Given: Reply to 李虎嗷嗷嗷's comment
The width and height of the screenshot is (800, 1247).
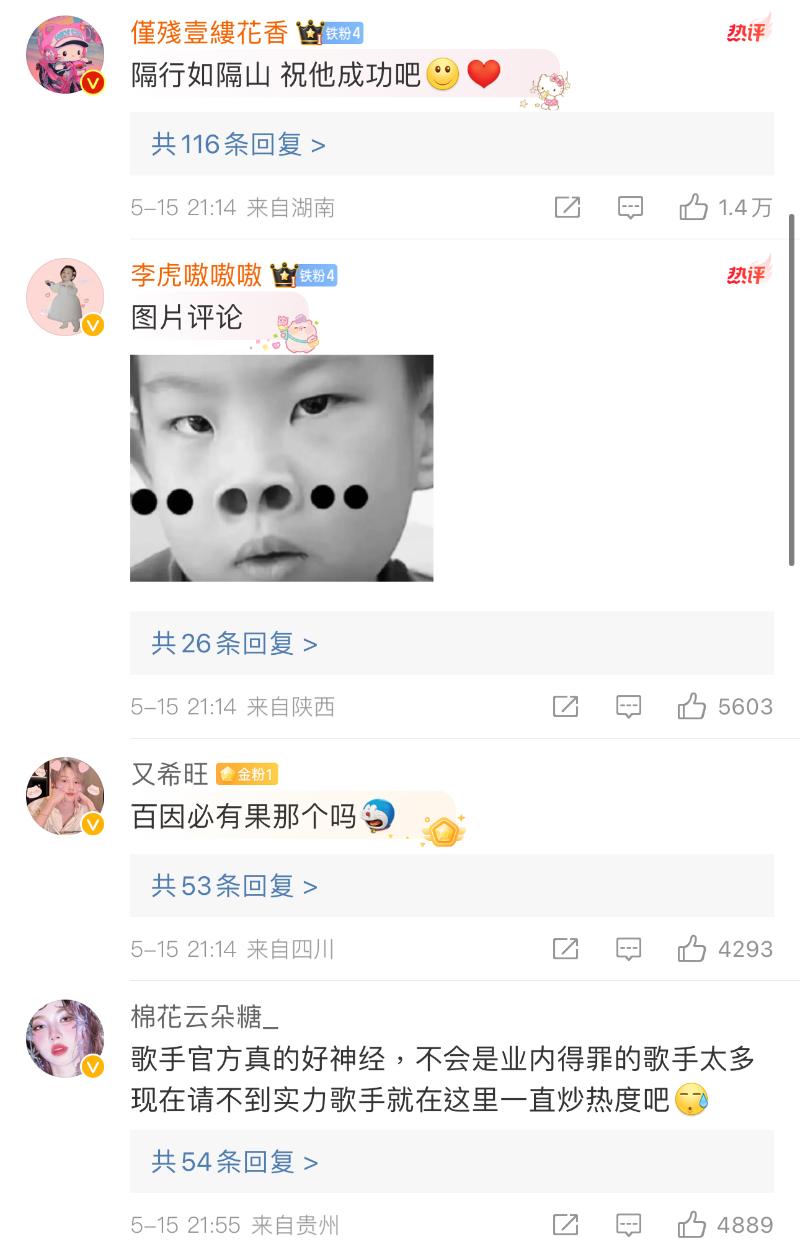Looking at the screenshot, I should pyautogui.click(x=628, y=706).
